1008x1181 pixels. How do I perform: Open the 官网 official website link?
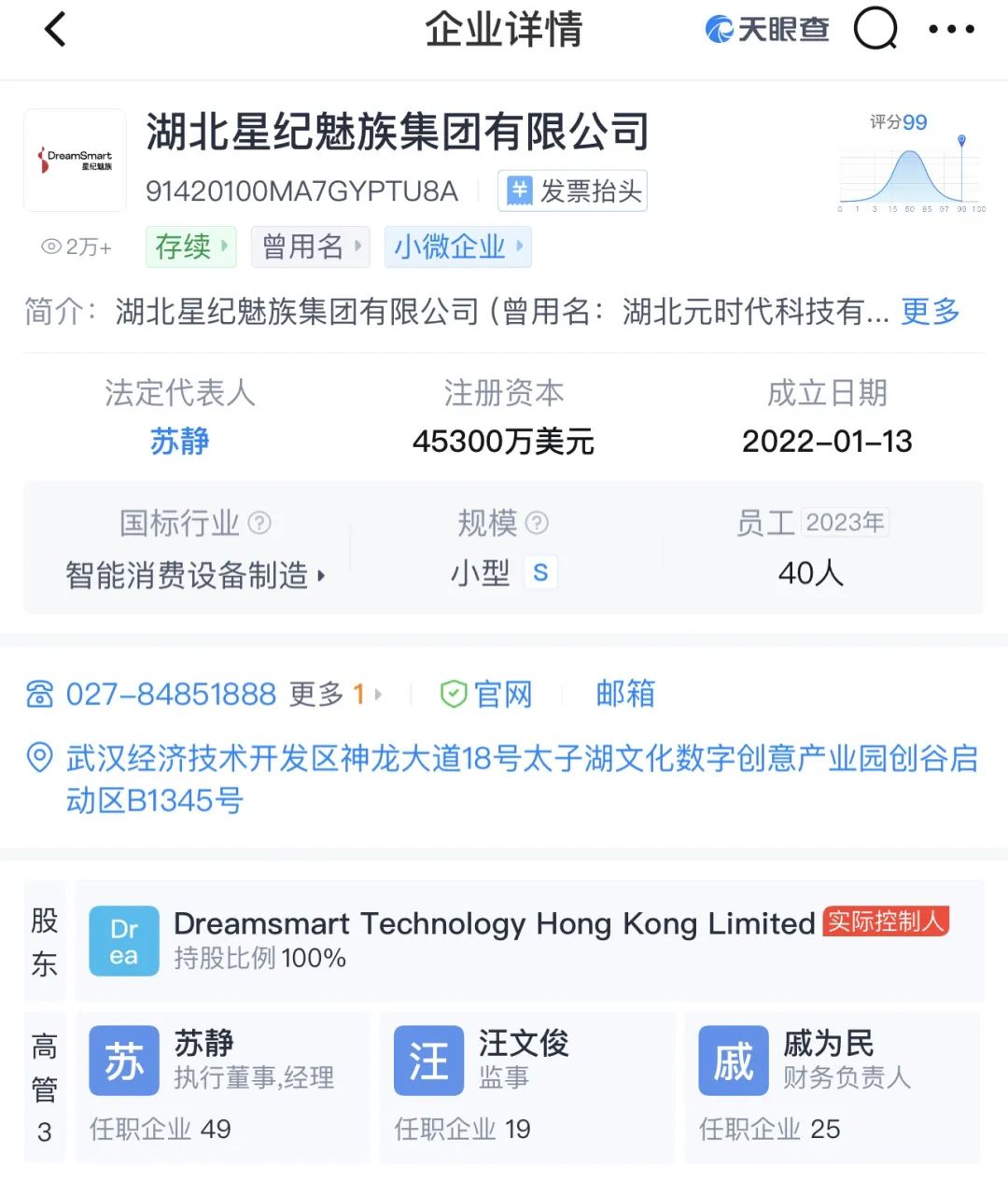point(487,695)
